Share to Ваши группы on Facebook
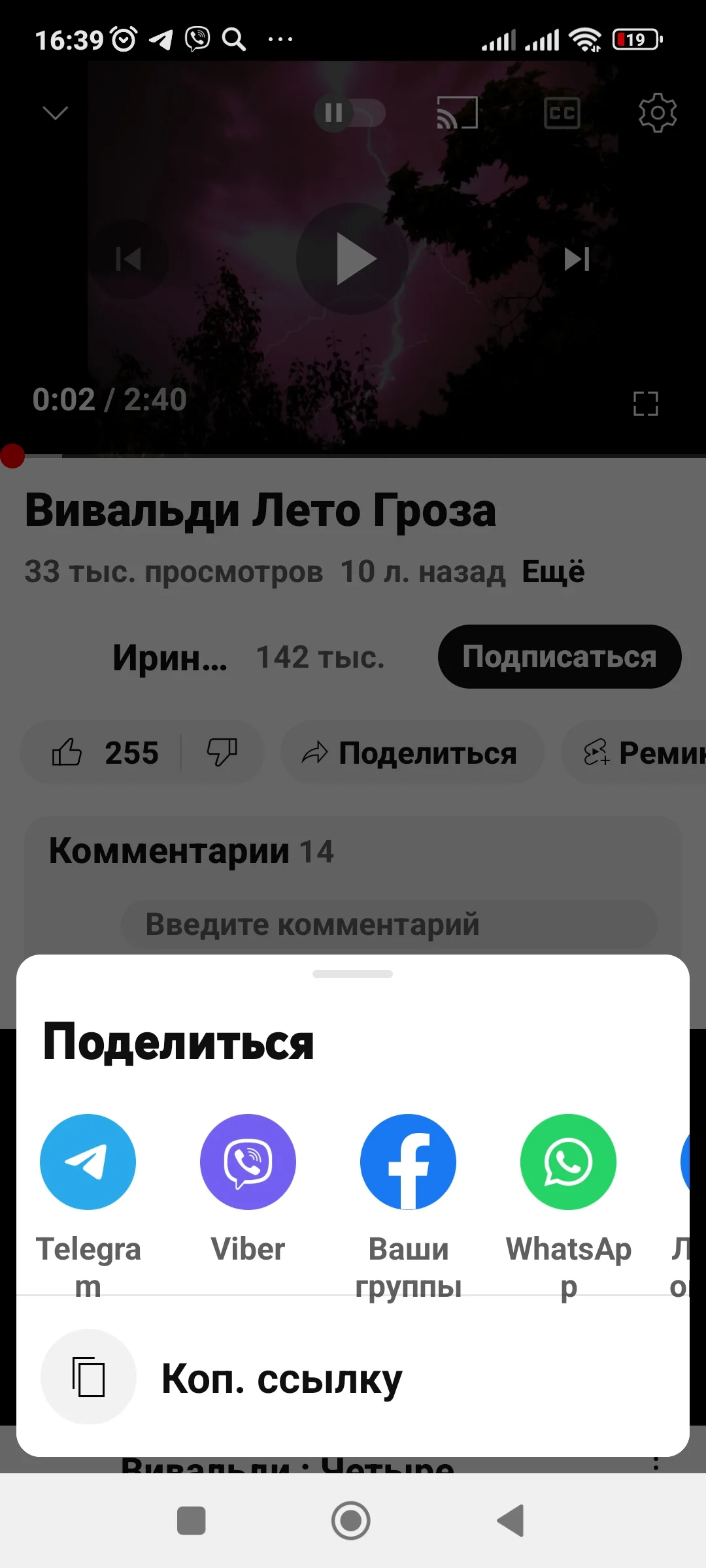 [x=408, y=1162]
